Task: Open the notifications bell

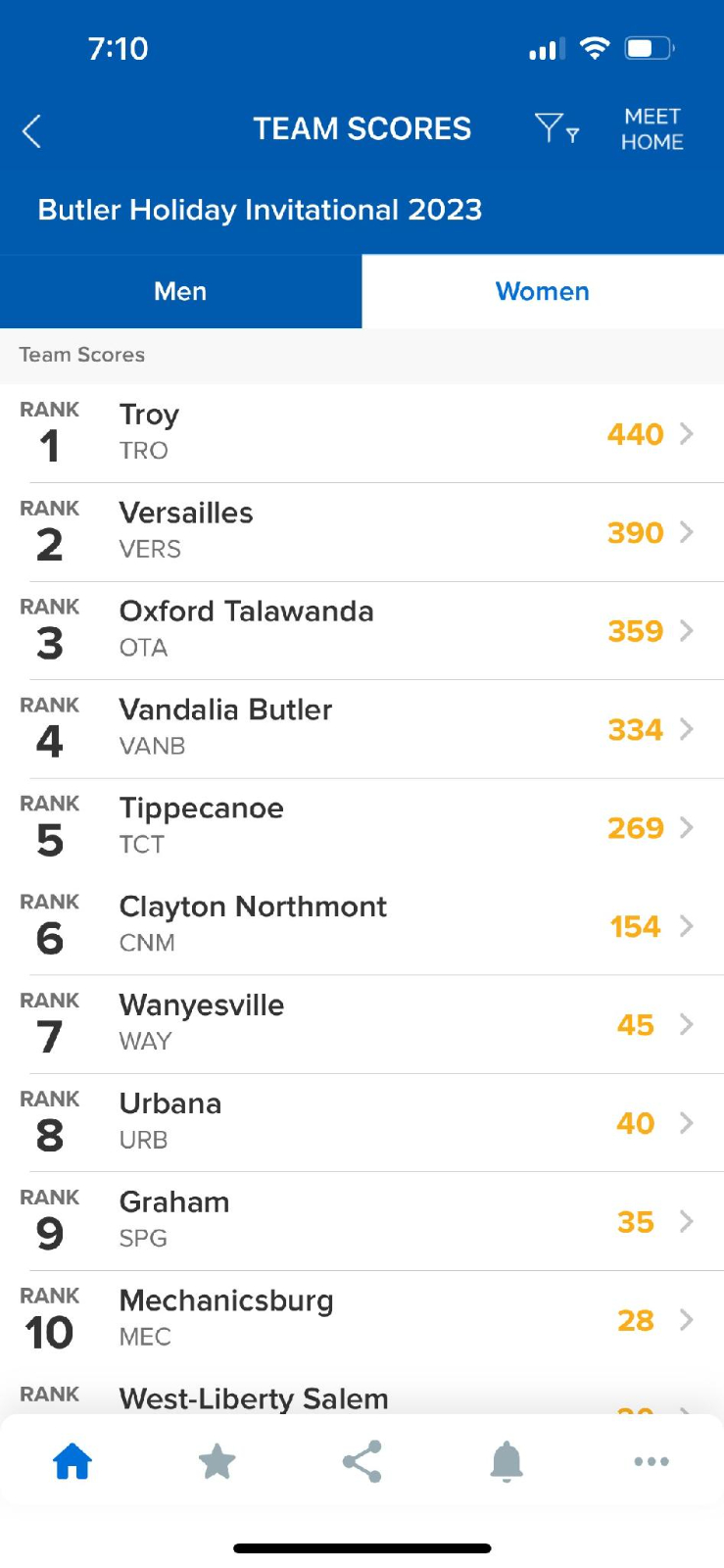Action: pos(507,1461)
